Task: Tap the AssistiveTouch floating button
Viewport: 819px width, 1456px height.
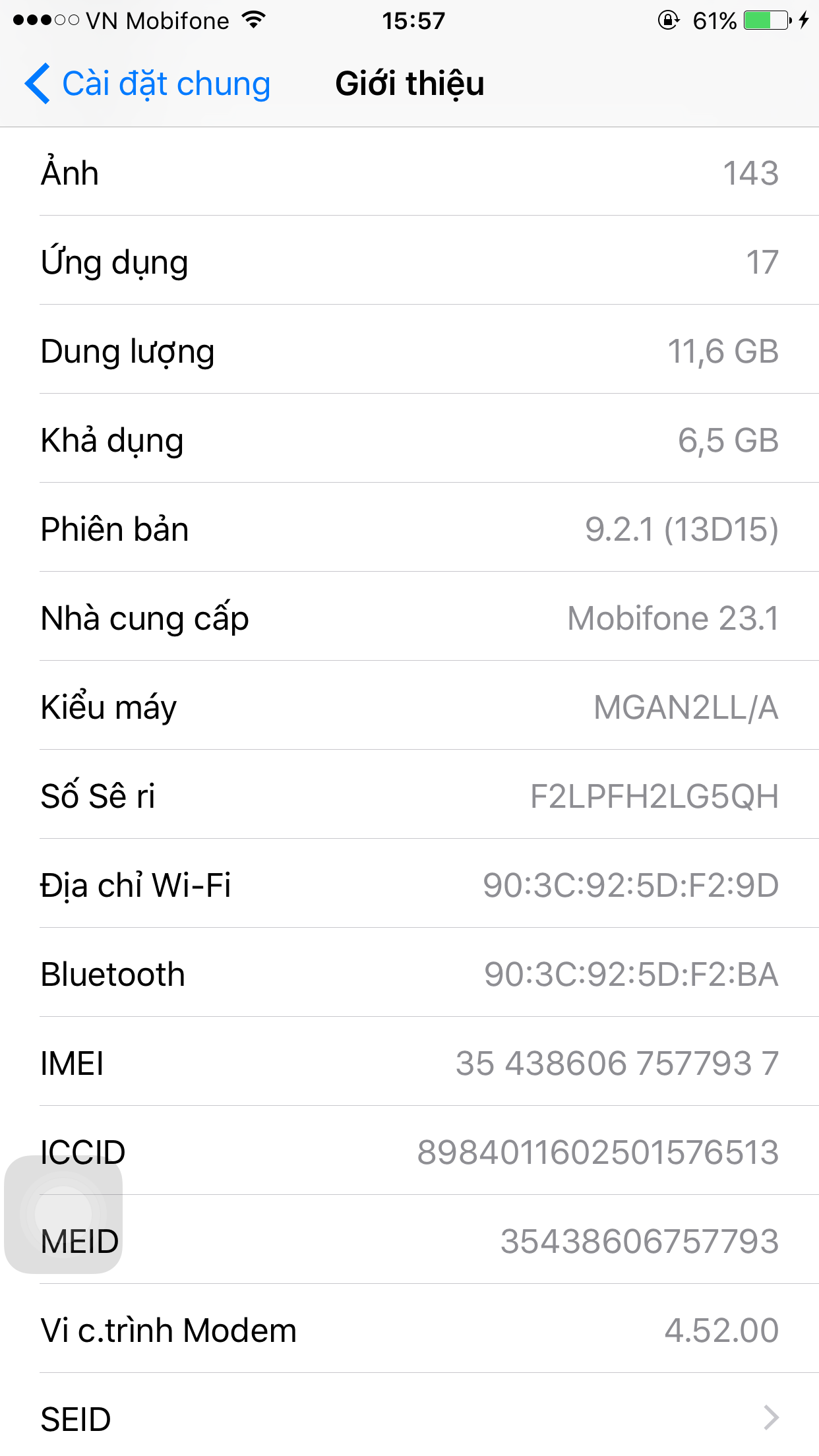Action: [x=63, y=1214]
